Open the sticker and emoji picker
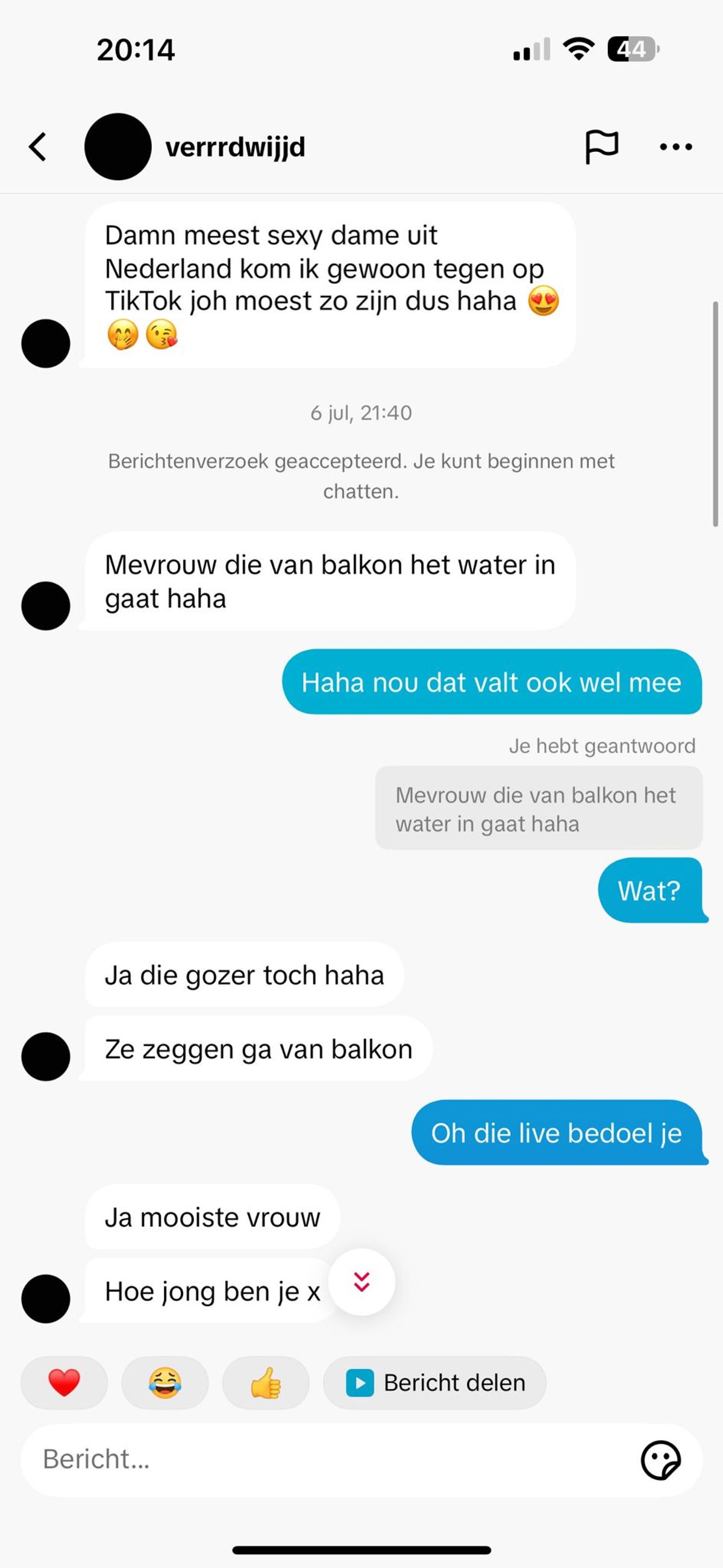 pos(661,1459)
